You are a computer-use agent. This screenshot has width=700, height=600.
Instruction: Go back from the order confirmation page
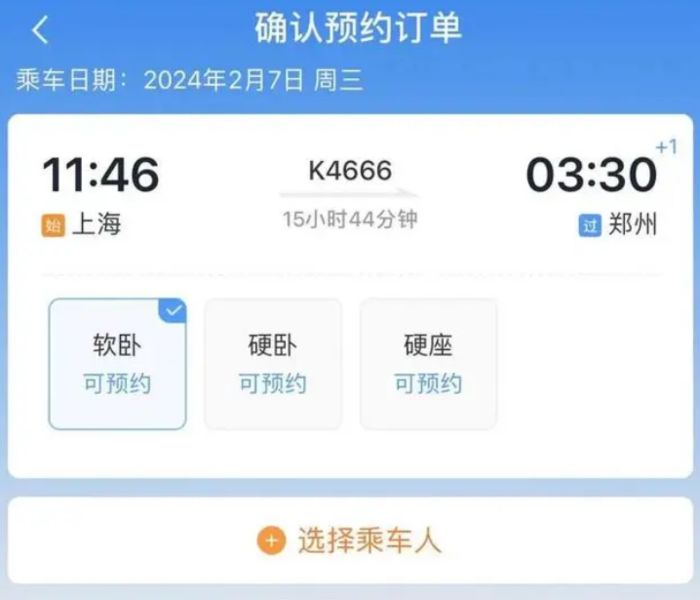tap(40, 31)
